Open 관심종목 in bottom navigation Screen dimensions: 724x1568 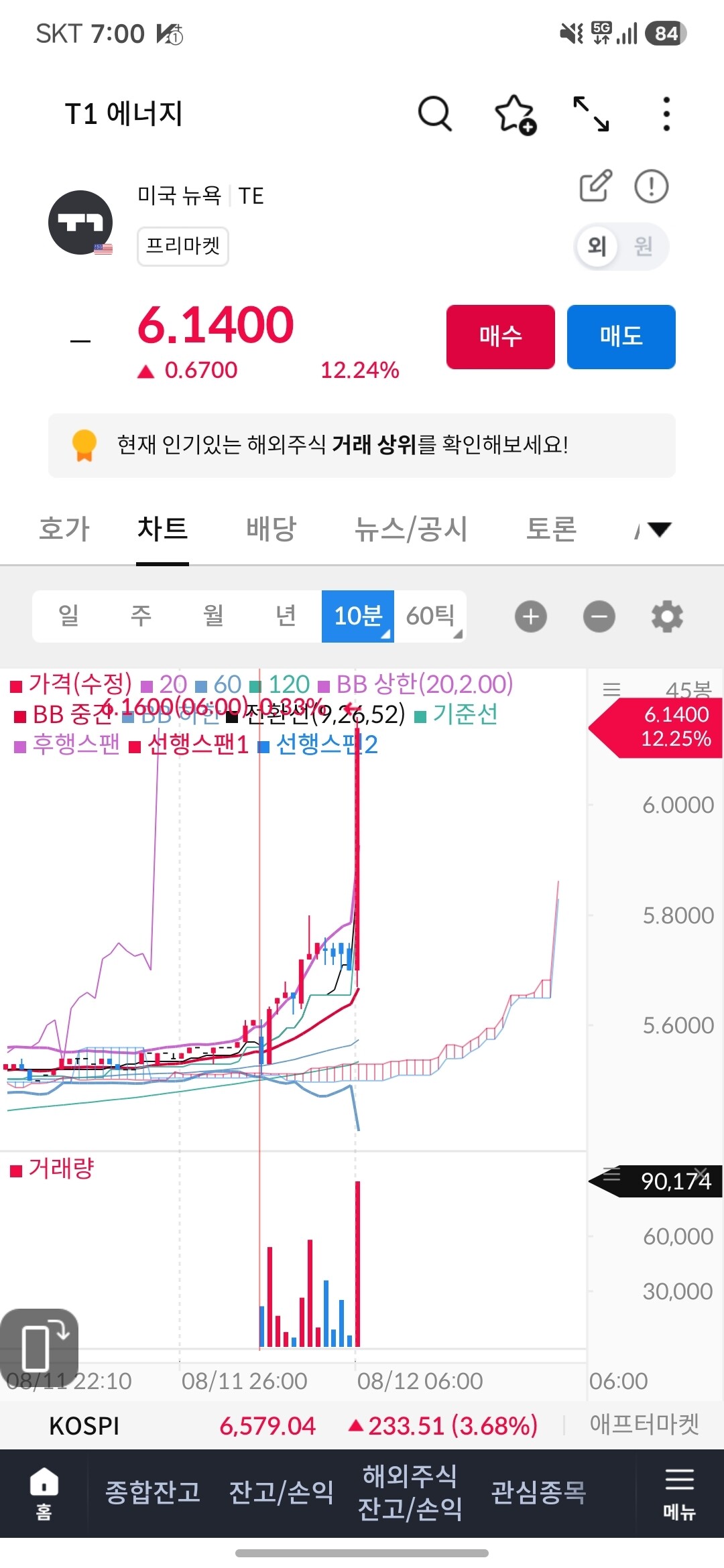point(538,1492)
